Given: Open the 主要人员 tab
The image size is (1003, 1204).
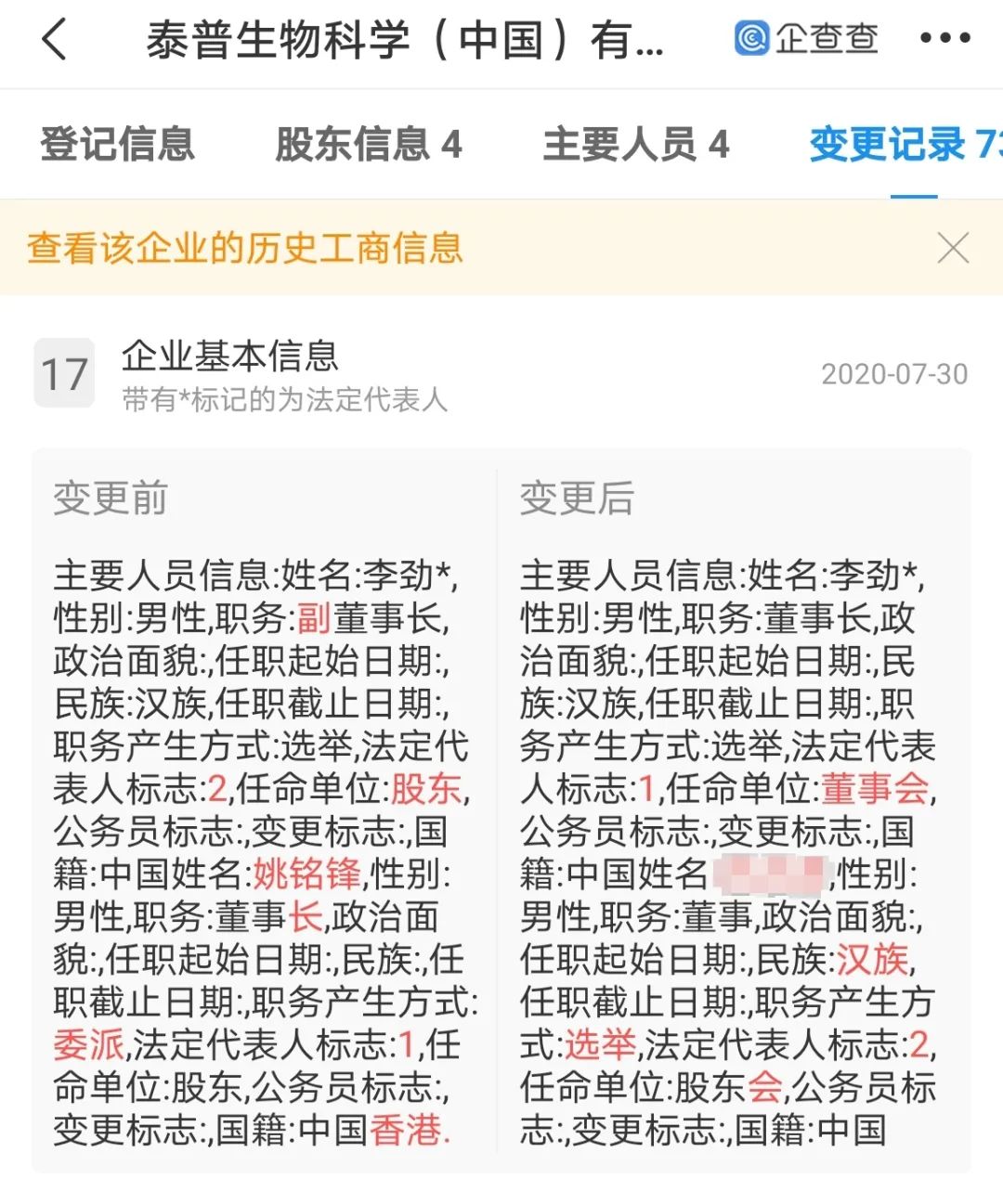Looking at the screenshot, I should pyautogui.click(x=636, y=145).
